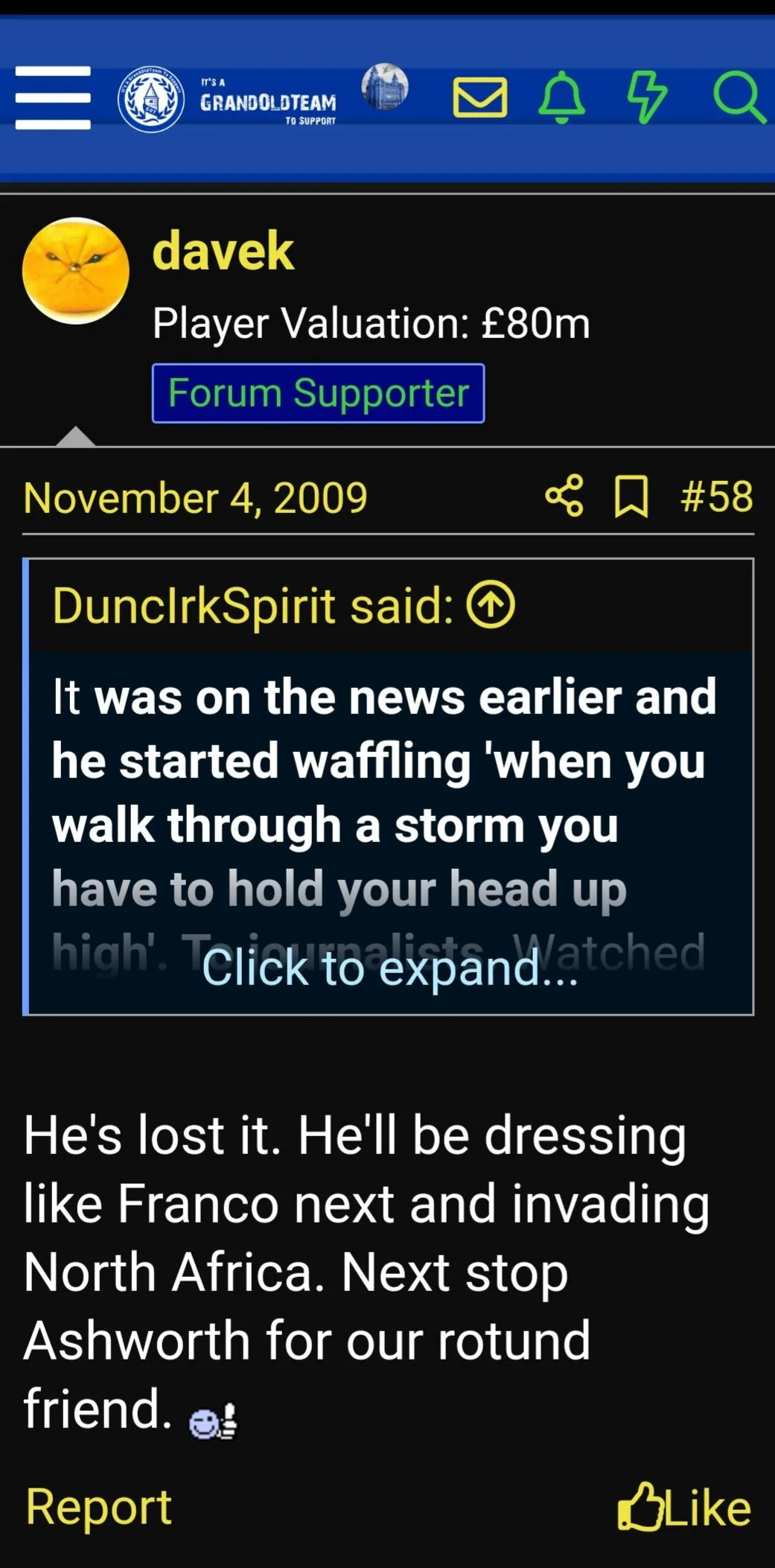Viewport: 775px width, 1568px height.
Task: Expand the quoted message
Action: [389, 969]
